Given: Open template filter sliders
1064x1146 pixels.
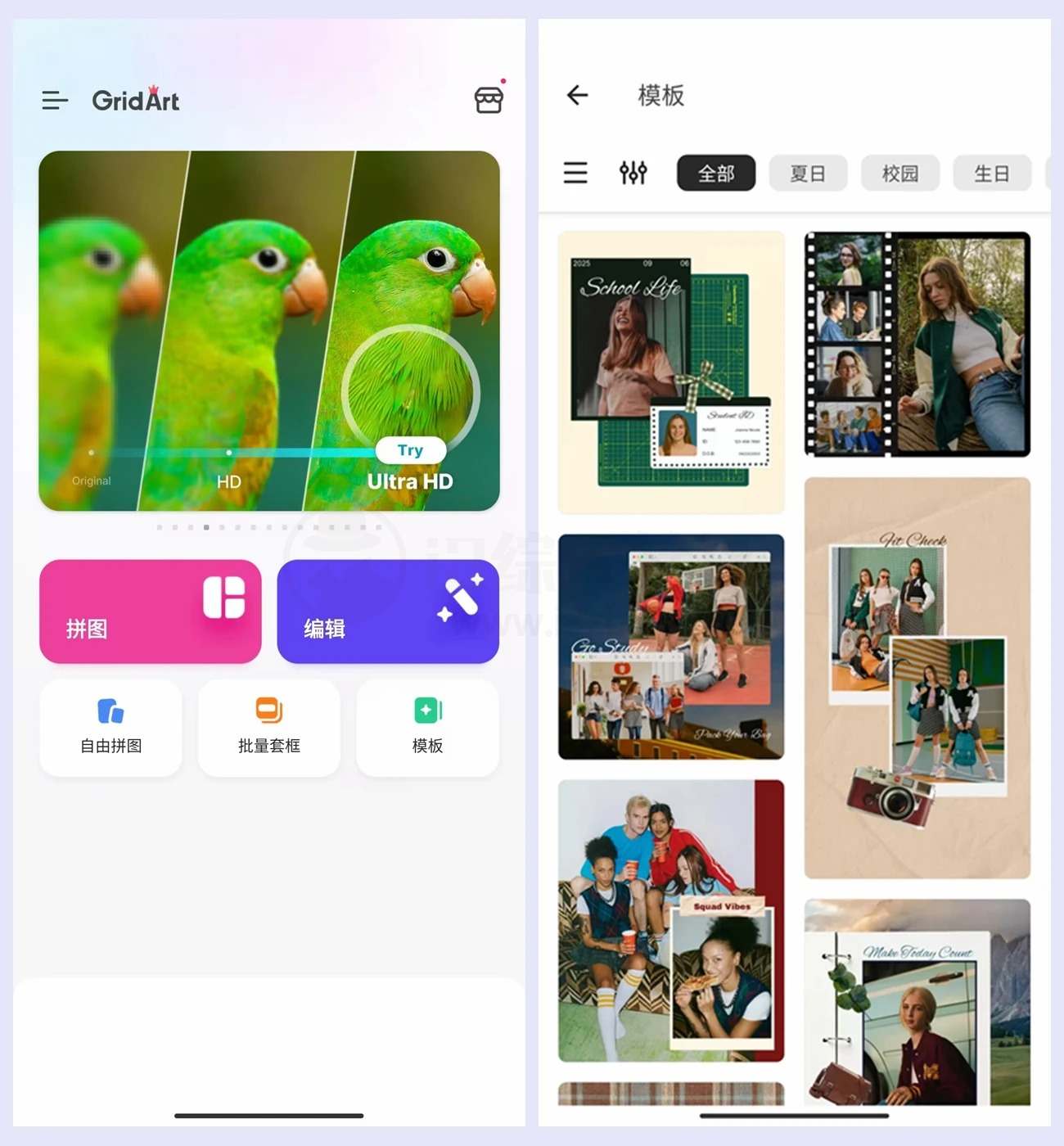Looking at the screenshot, I should click(x=633, y=173).
